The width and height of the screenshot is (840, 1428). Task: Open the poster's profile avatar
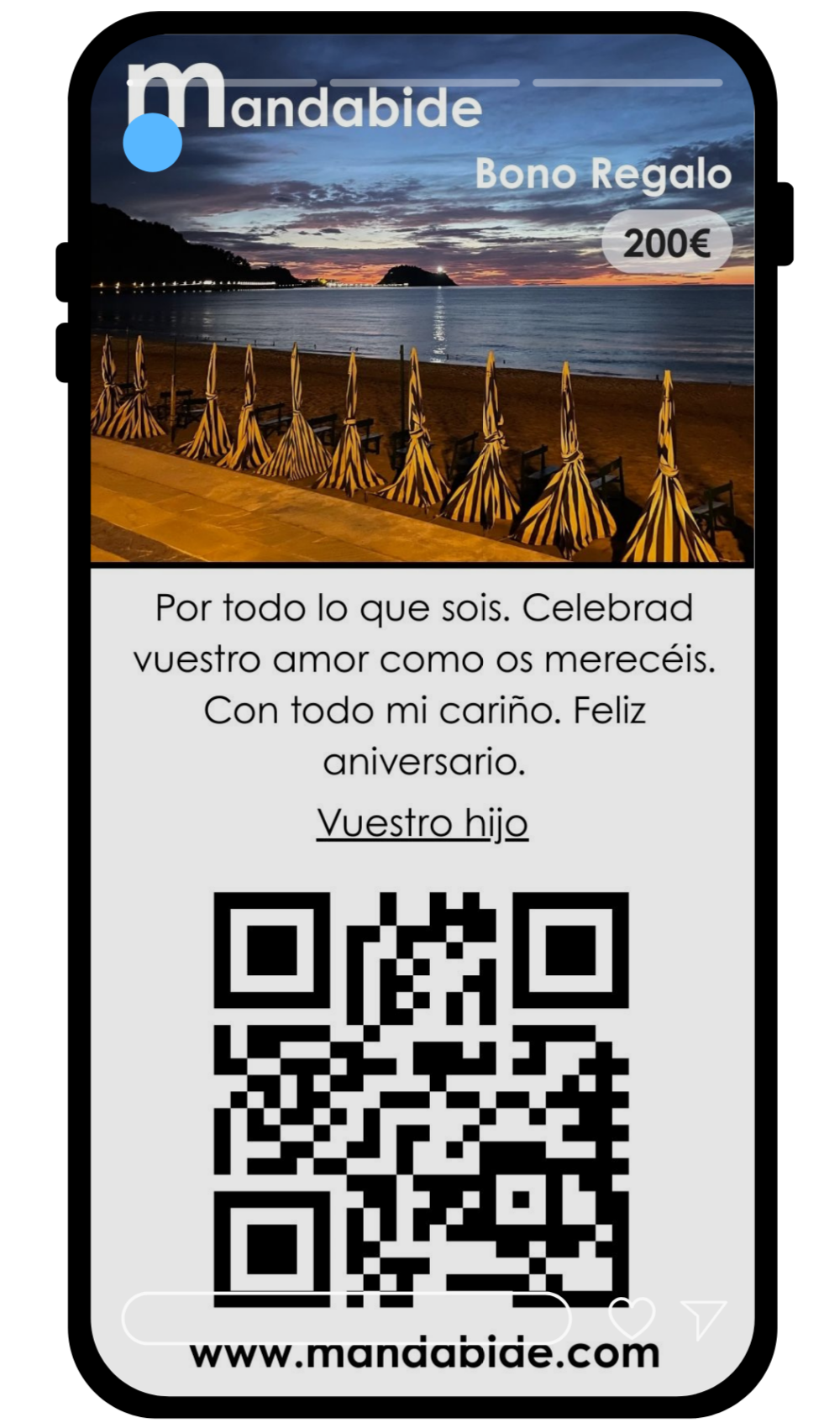[x=152, y=143]
